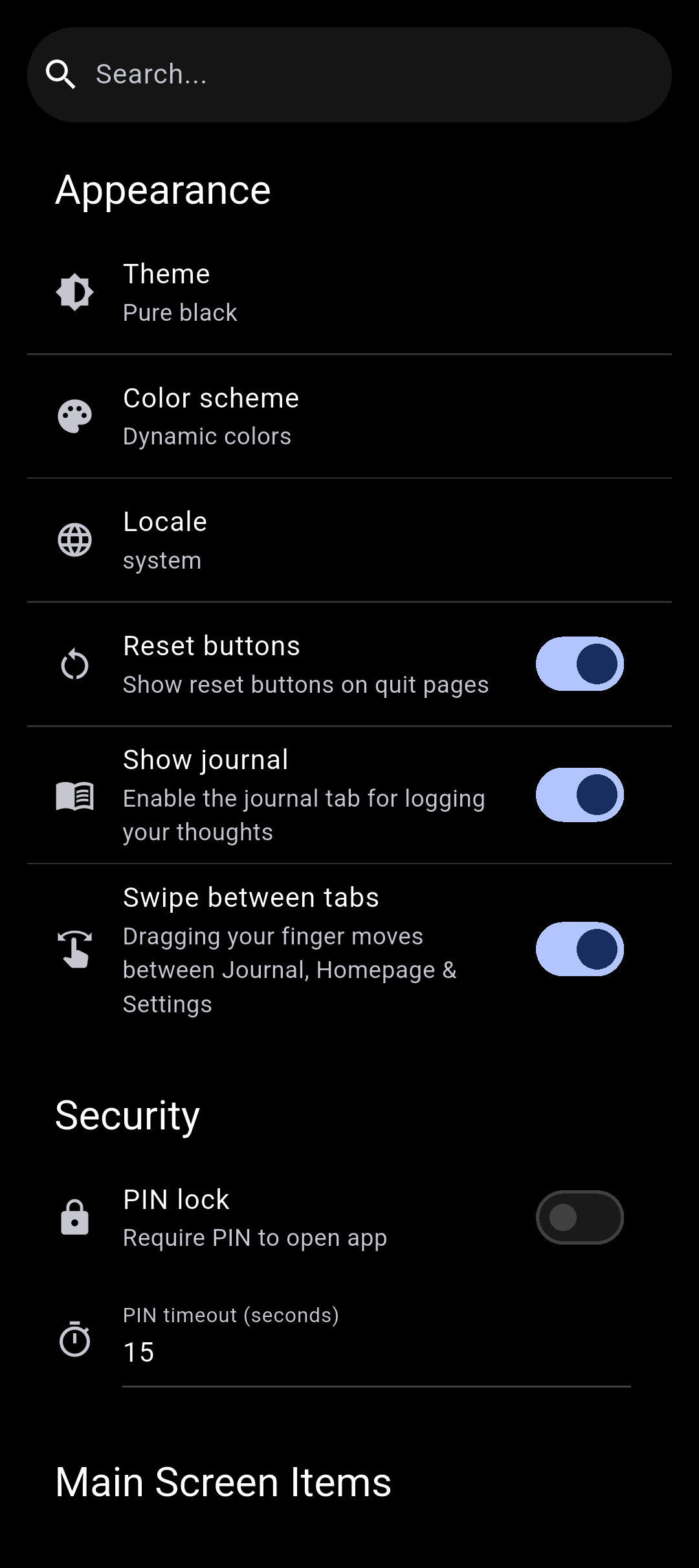
Task: Disable the Show journal switch
Action: pyautogui.click(x=579, y=795)
